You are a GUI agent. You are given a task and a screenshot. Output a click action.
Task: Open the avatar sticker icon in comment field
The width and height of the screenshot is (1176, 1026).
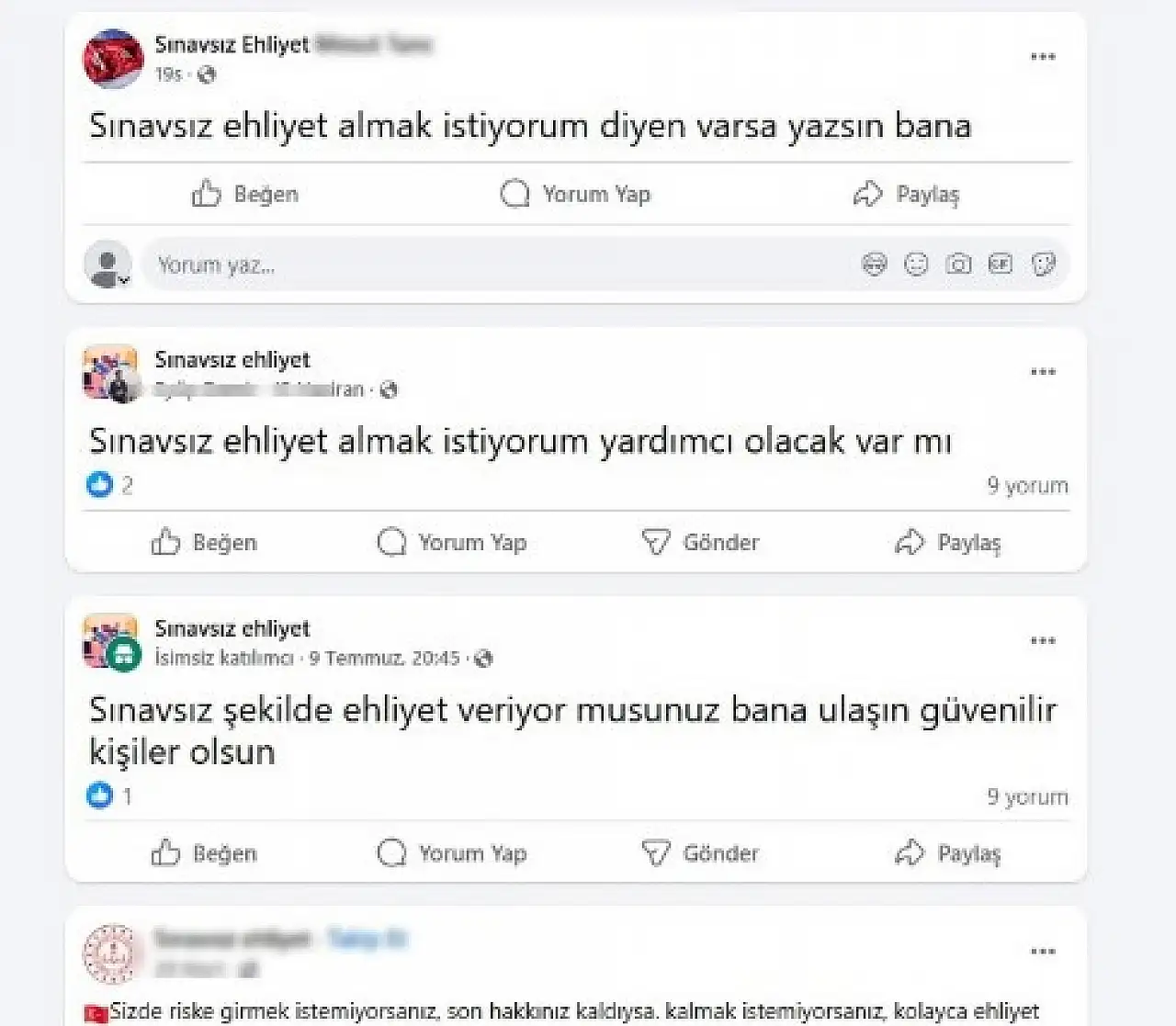click(874, 265)
